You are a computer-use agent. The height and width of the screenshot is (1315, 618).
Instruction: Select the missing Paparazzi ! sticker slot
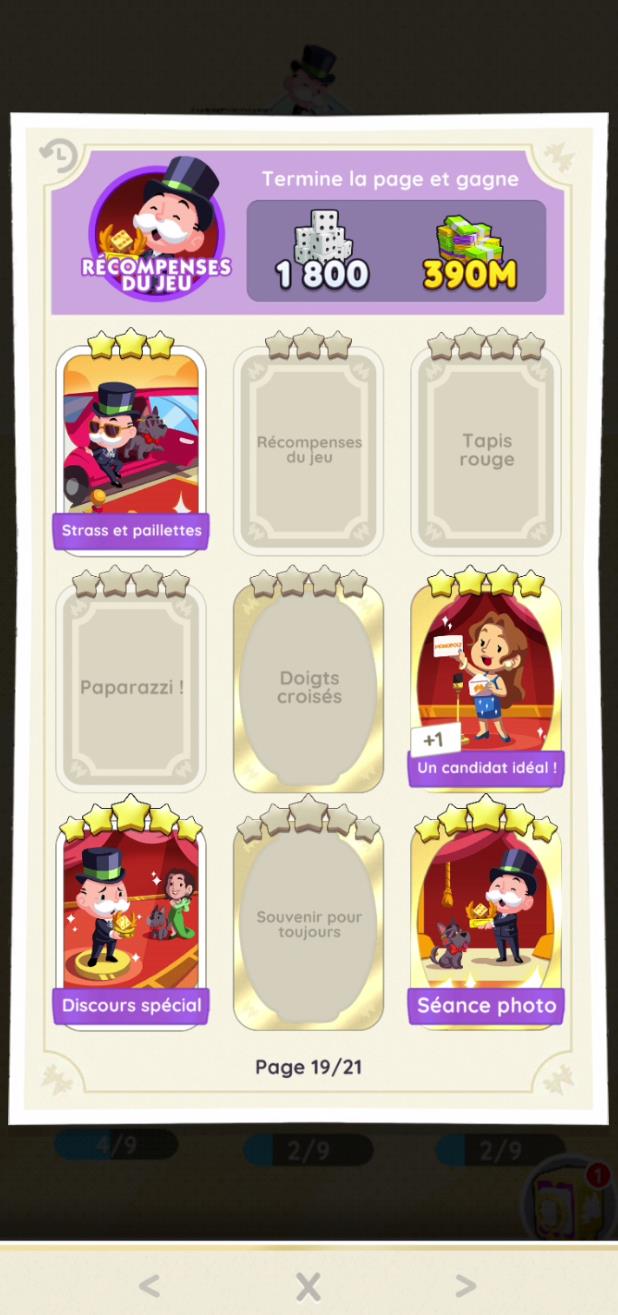coord(131,688)
